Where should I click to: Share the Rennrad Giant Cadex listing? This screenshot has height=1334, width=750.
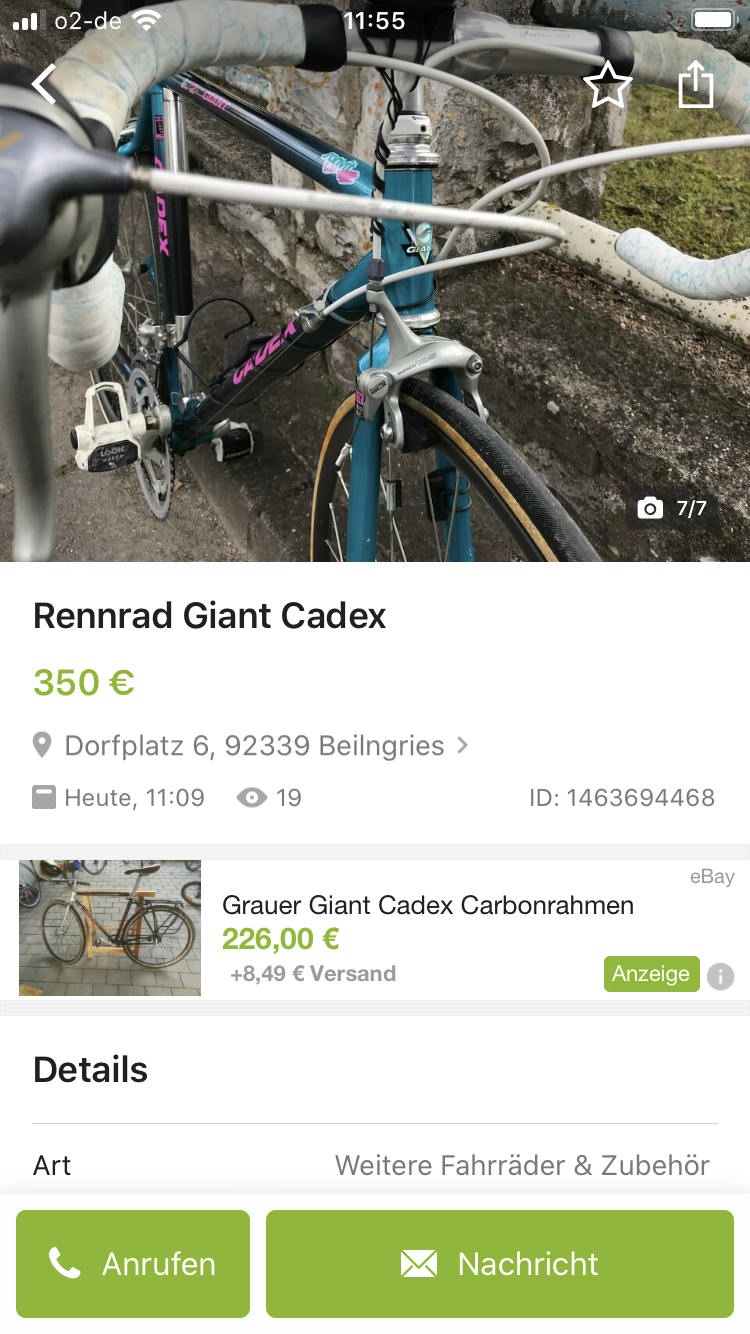(696, 86)
